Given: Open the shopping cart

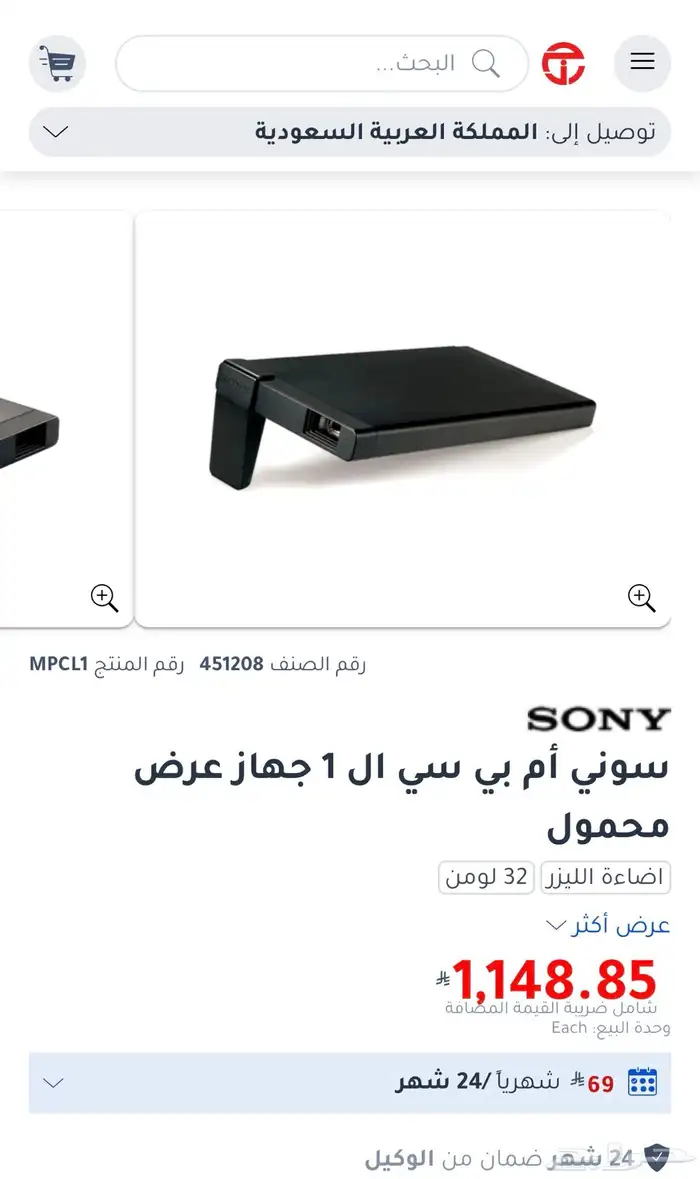Looking at the screenshot, I should (57, 63).
